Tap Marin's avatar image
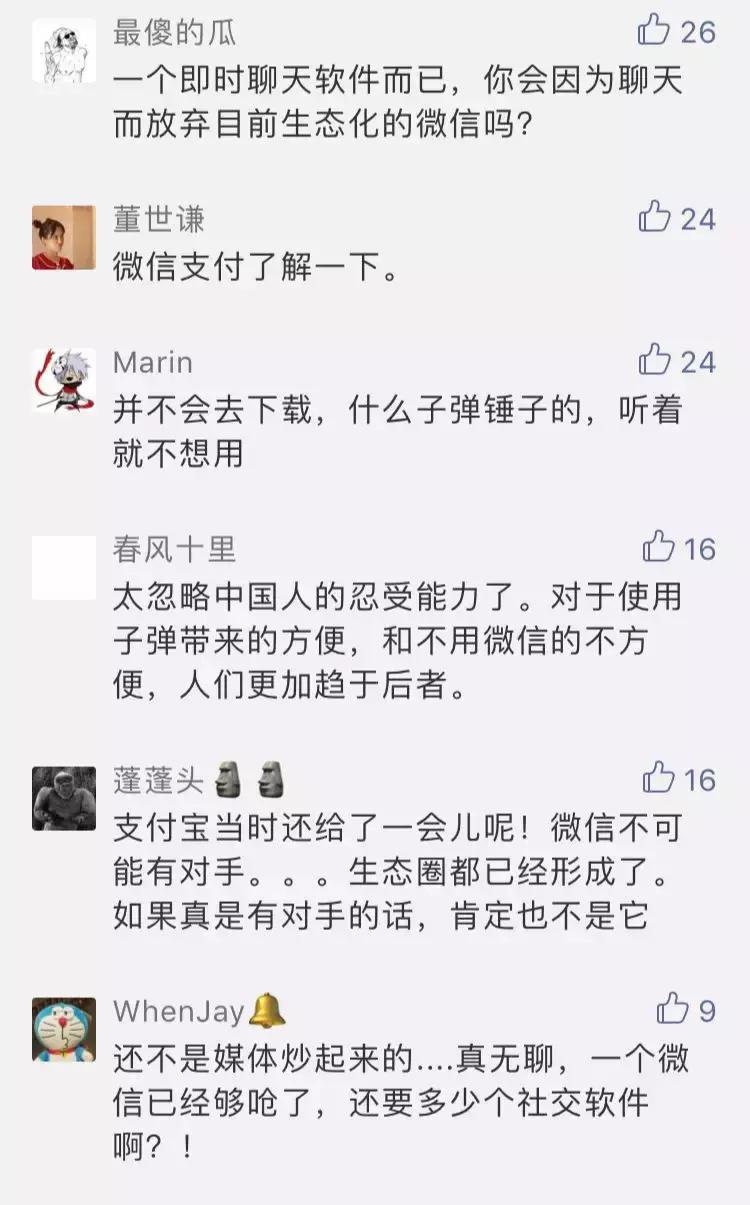Image resolution: width=750 pixels, height=1205 pixels. [62, 380]
